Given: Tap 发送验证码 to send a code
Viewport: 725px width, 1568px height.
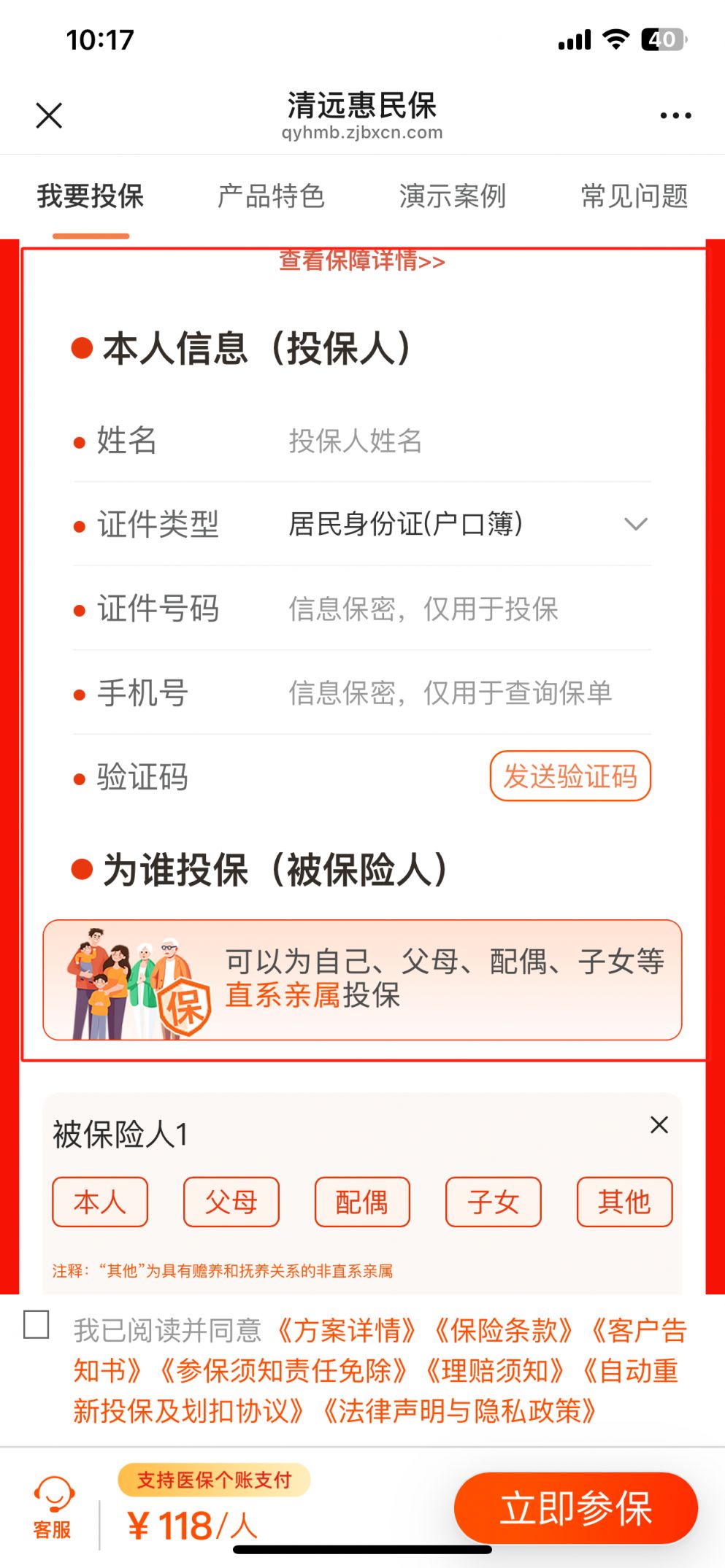Looking at the screenshot, I should (569, 776).
